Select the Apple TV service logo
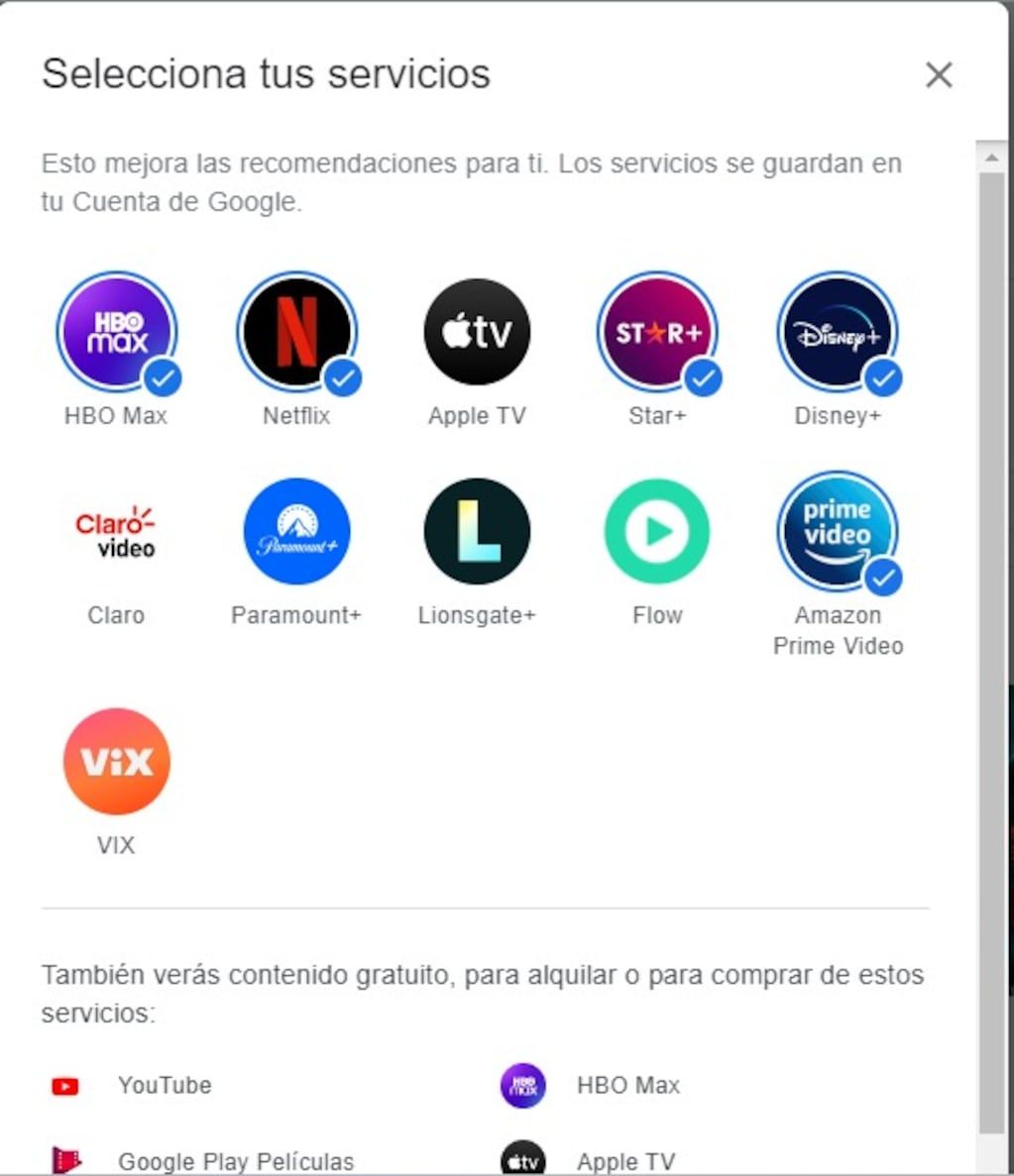Viewport: 1014px width, 1176px height. click(x=477, y=332)
